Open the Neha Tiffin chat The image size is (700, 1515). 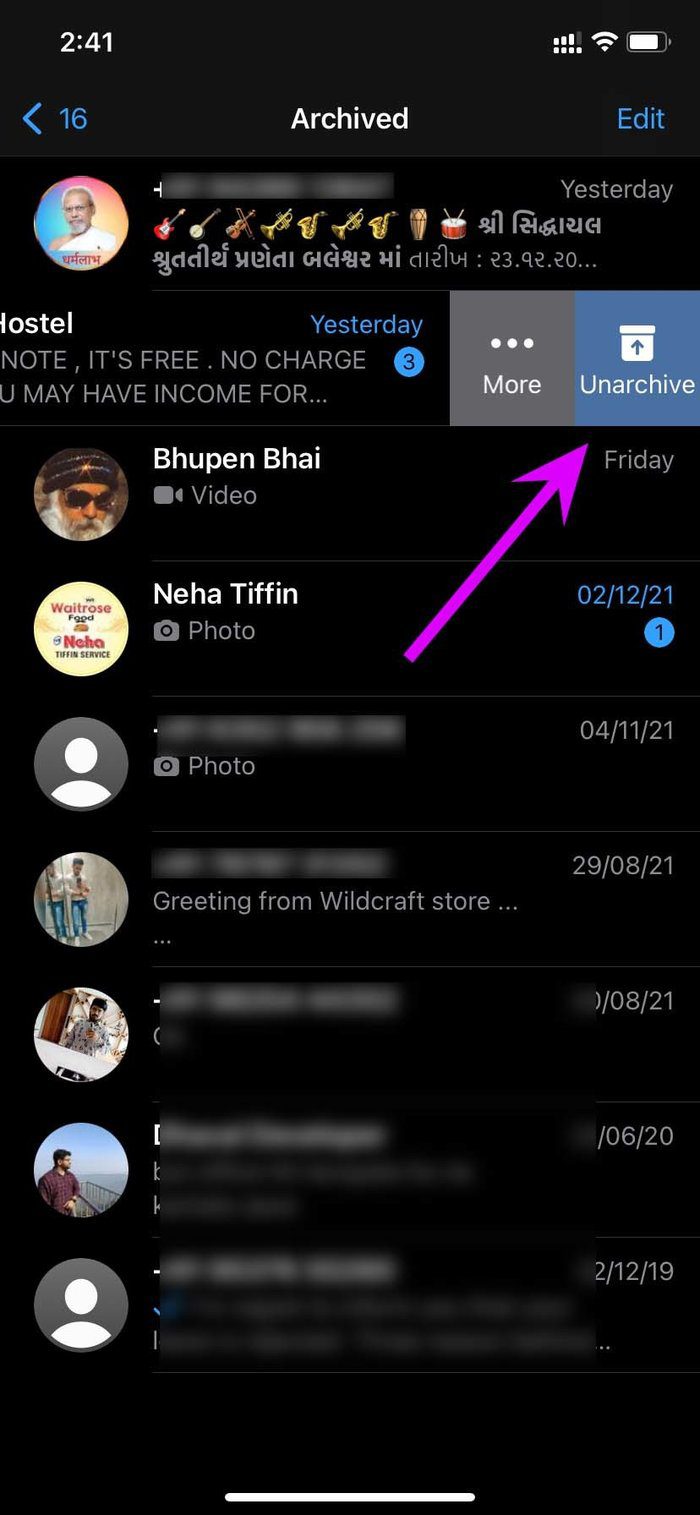(x=350, y=628)
